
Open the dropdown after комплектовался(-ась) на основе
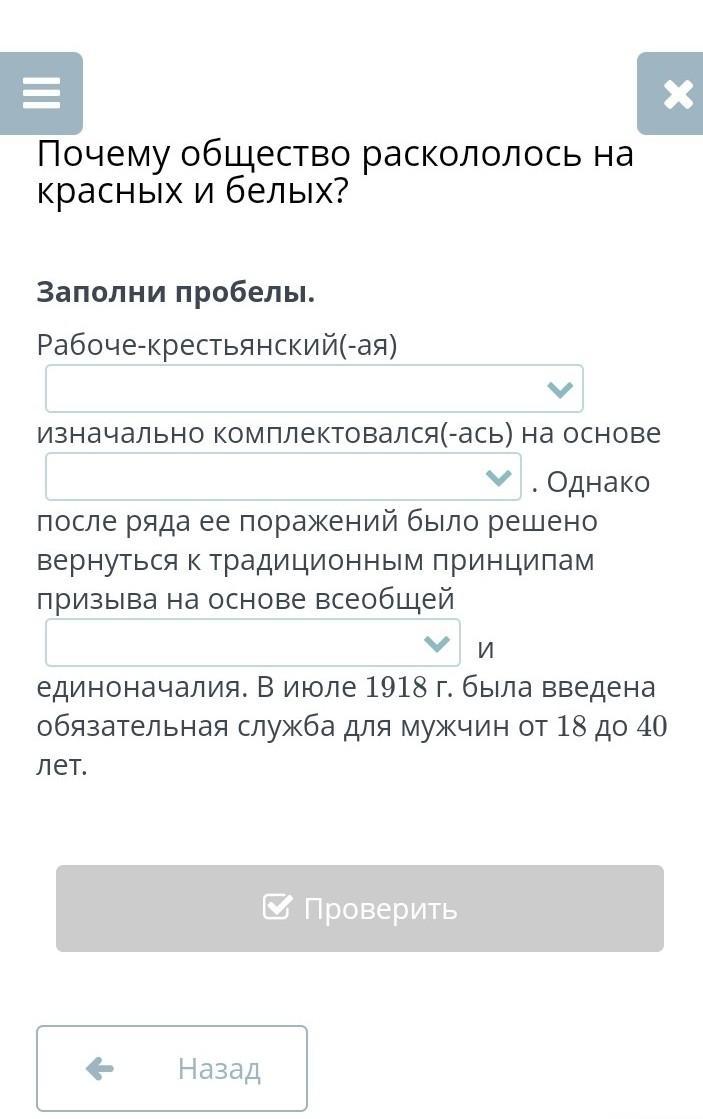point(283,477)
